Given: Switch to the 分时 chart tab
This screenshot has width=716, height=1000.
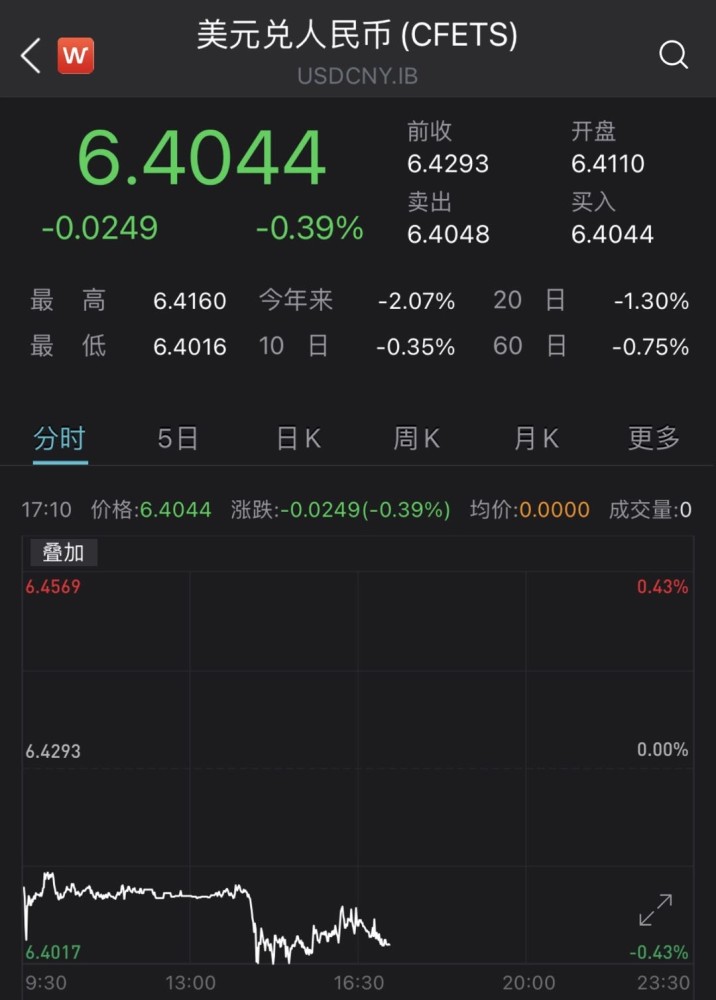Looking at the screenshot, I should coord(59,438).
